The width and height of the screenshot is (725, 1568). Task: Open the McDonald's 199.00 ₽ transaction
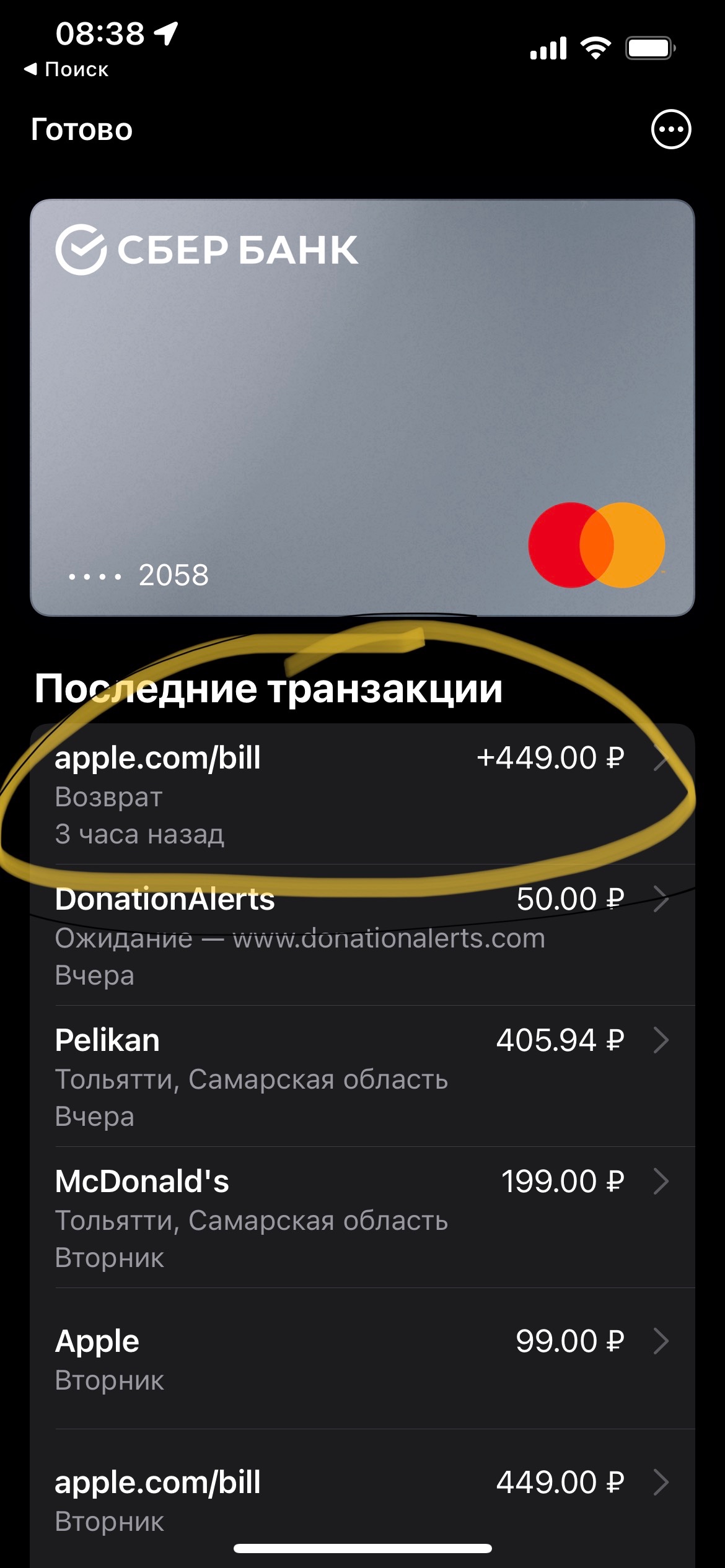coord(362,1217)
